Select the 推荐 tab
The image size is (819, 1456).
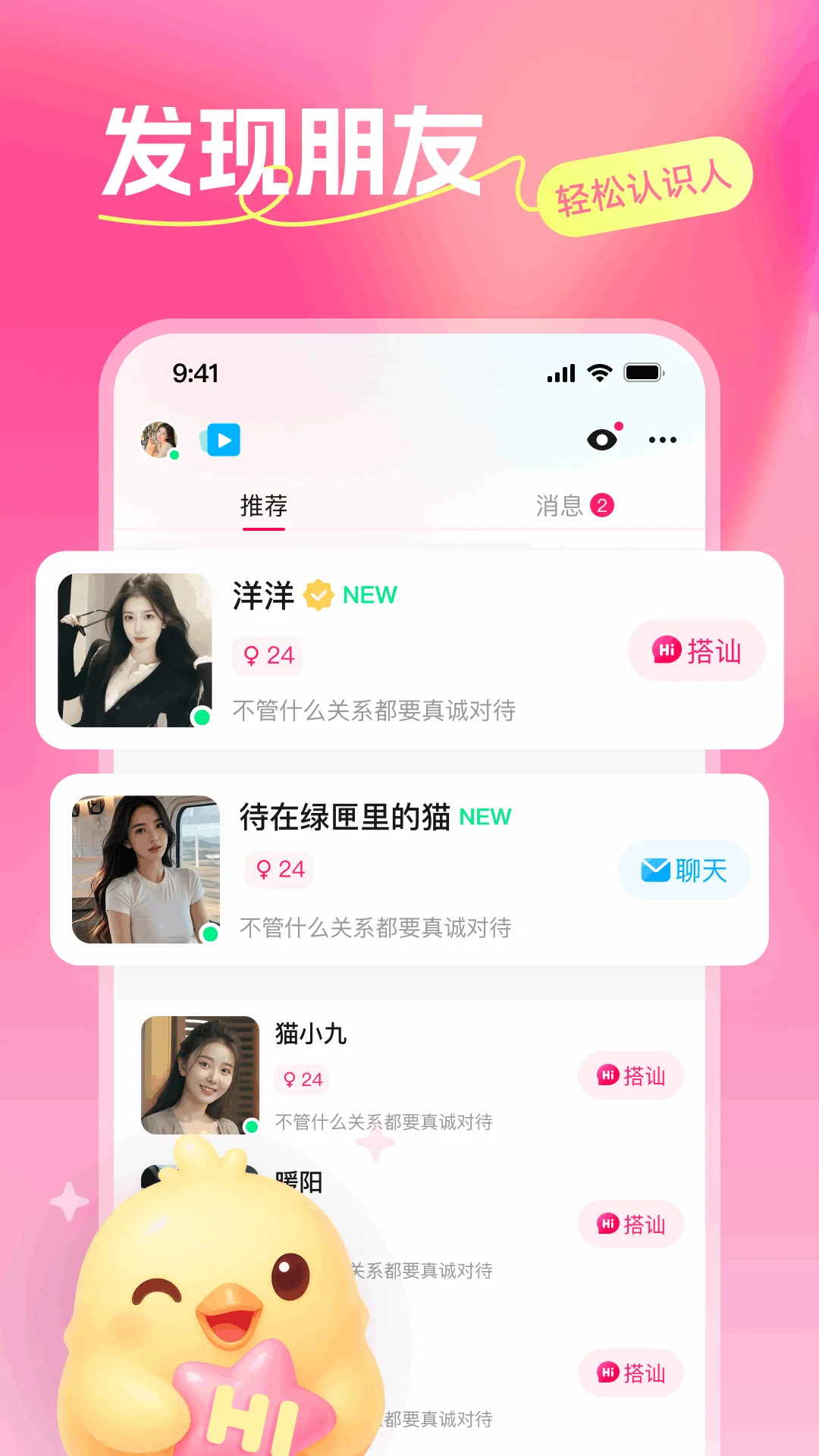[263, 507]
